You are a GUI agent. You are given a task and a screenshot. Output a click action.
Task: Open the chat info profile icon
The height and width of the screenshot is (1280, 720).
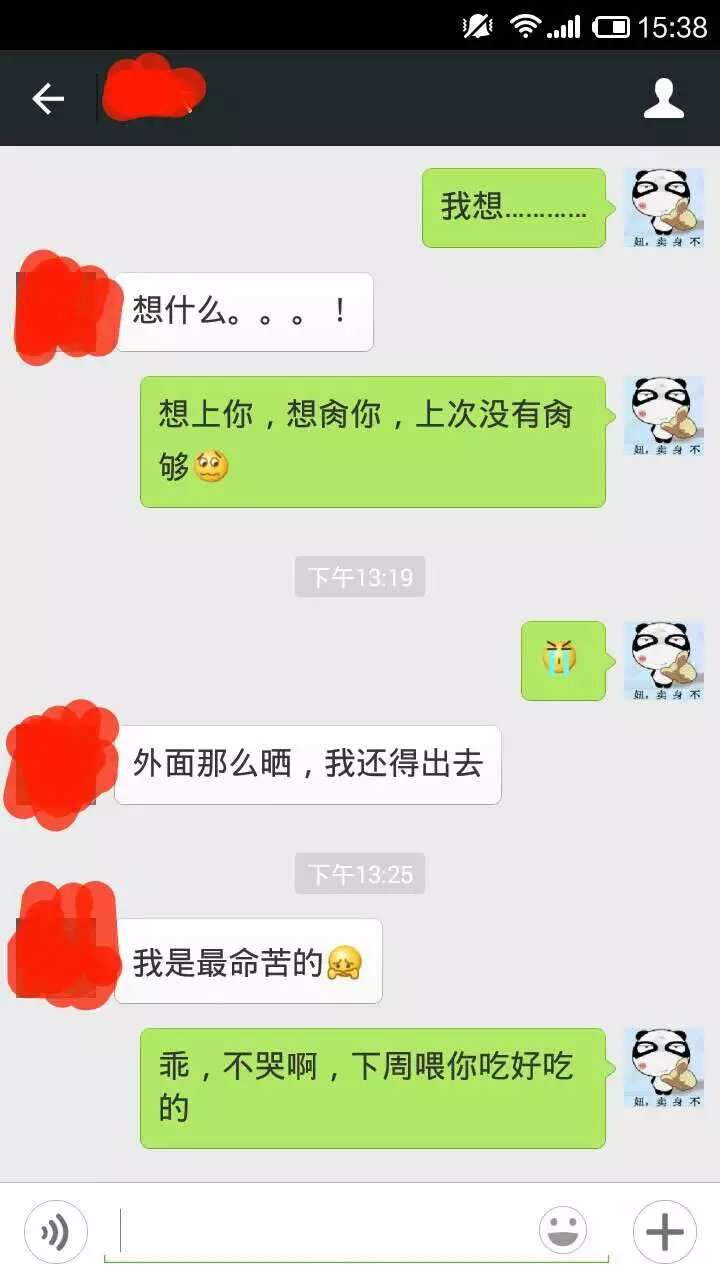click(664, 98)
